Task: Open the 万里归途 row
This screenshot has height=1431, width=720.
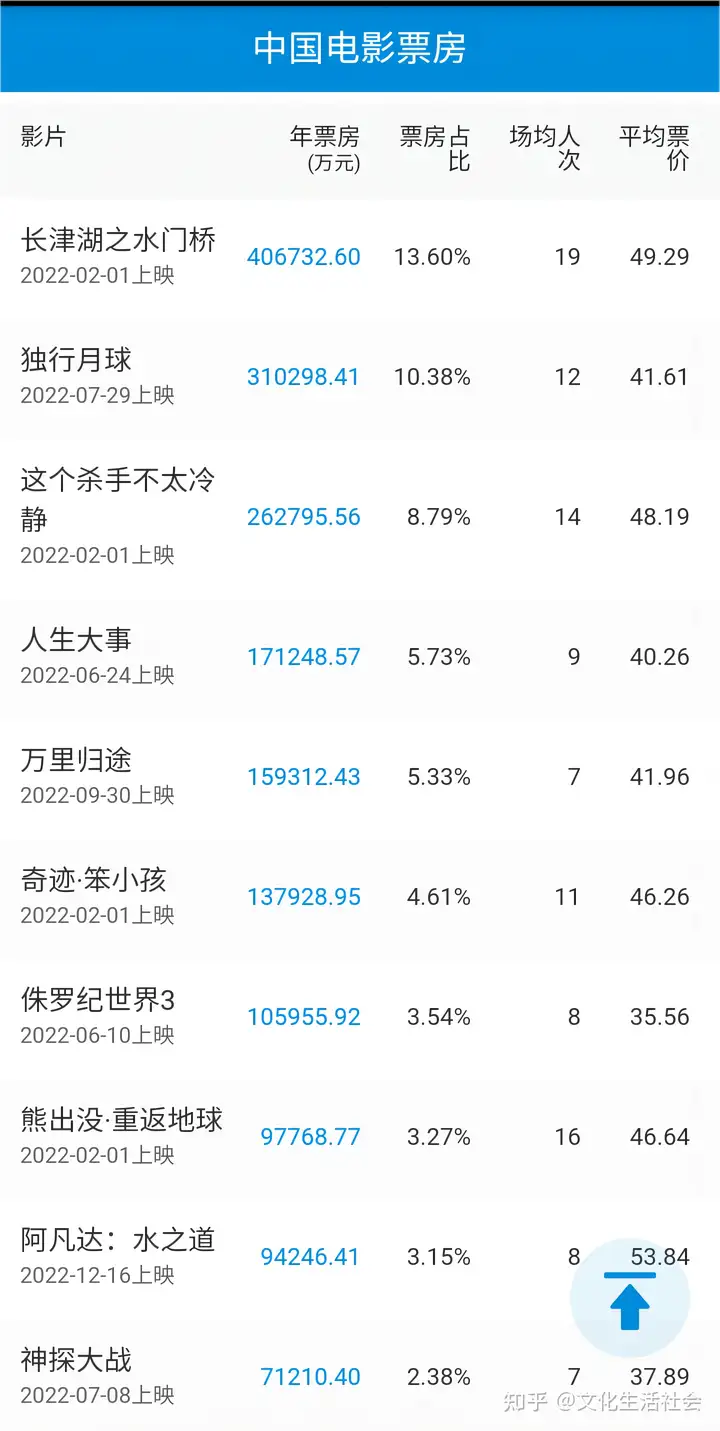Action: tap(360, 777)
